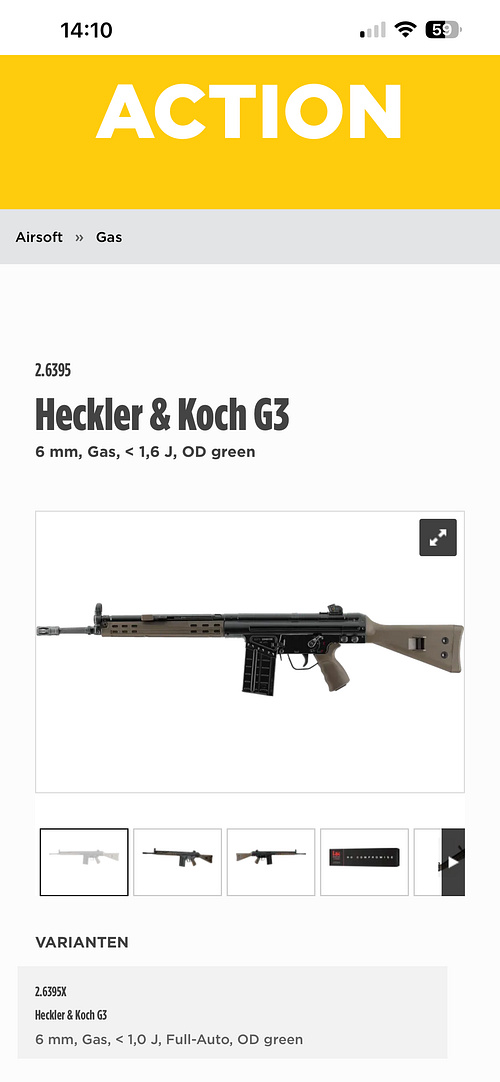Select the black packaging box thumbnail
500x1082 pixels.
click(x=364, y=862)
